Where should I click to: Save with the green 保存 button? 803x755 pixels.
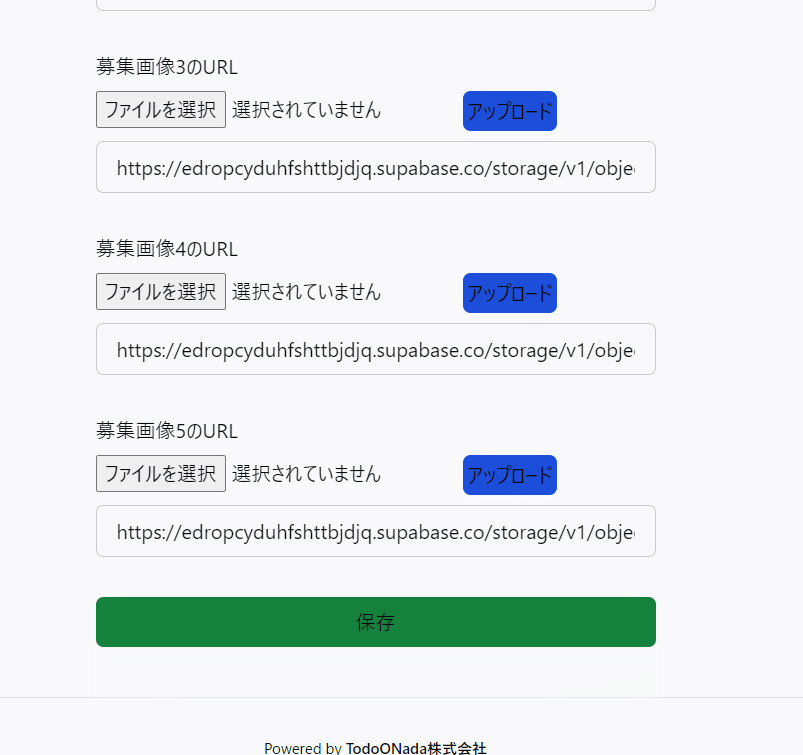pyautogui.click(x=375, y=622)
